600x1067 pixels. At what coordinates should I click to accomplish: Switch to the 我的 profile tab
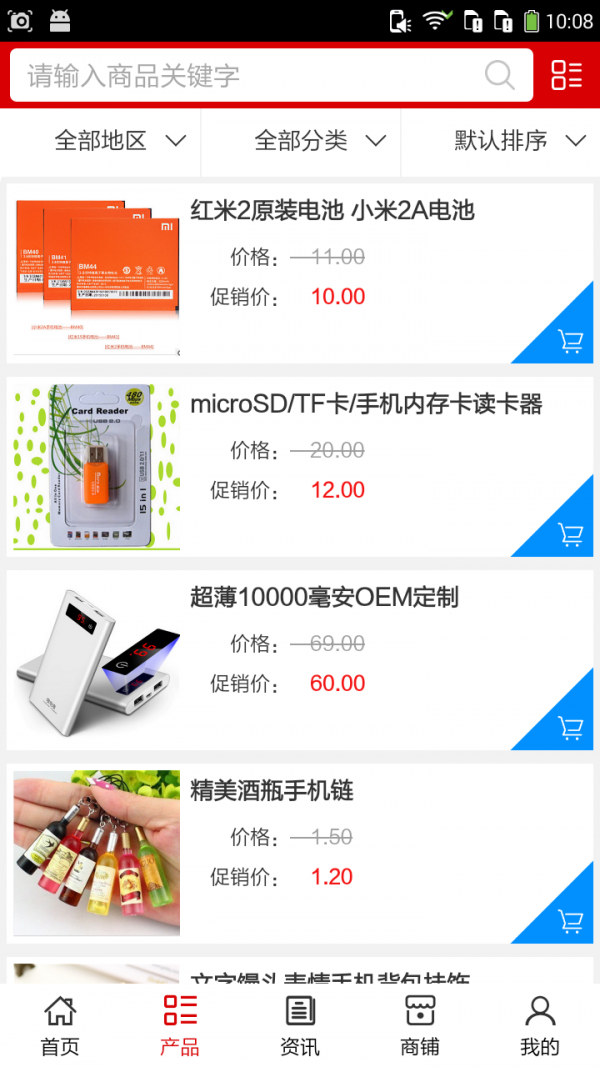[540, 1025]
